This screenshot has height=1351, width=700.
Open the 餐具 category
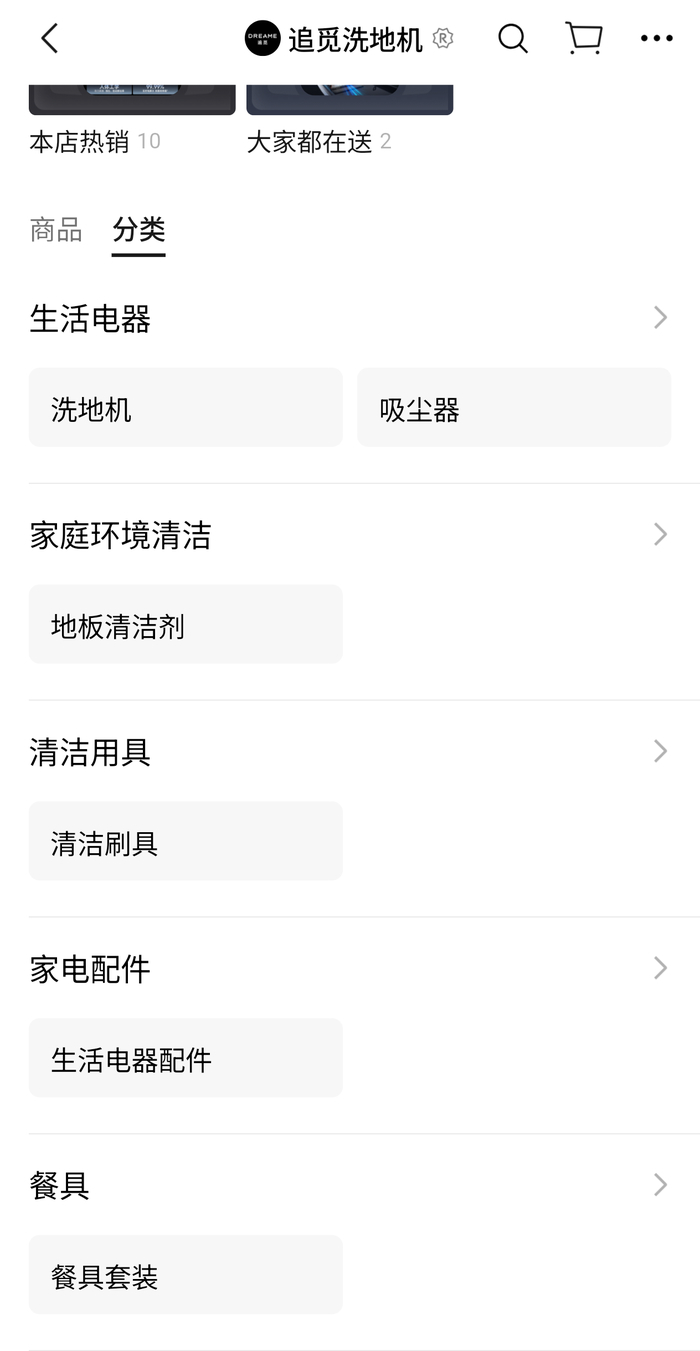pos(349,1186)
